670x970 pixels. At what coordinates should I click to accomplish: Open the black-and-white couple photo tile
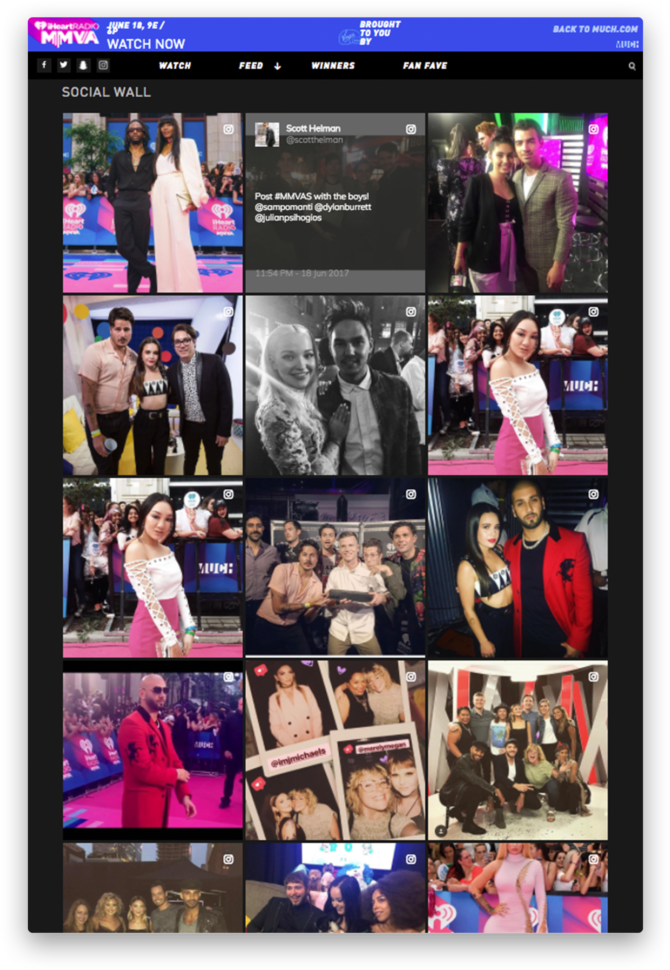335,385
